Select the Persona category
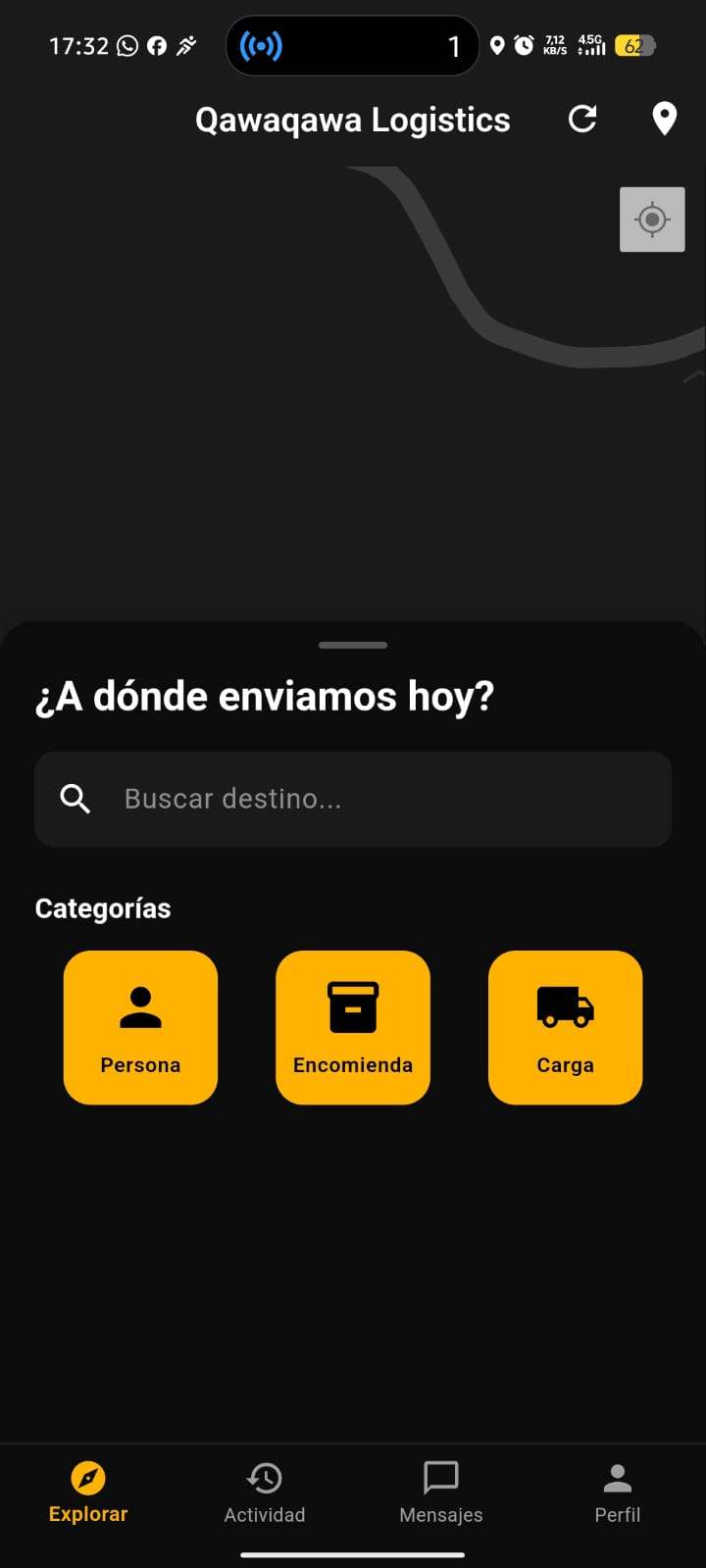Image resolution: width=706 pixels, height=1568 pixels. pyautogui.click(x=140, y=1027)
